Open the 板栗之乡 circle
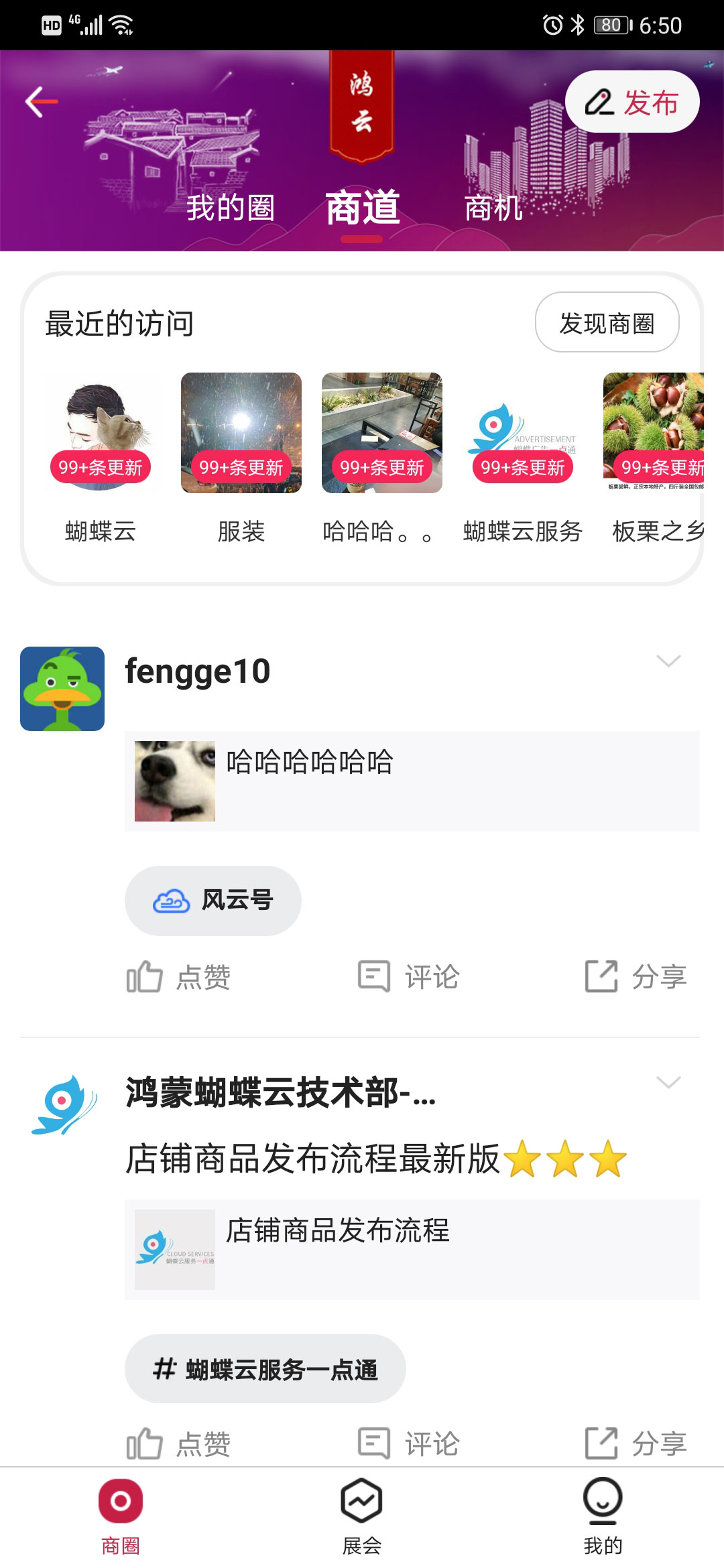The height and width of the screenshot is (1568, 724). [654, 434]
